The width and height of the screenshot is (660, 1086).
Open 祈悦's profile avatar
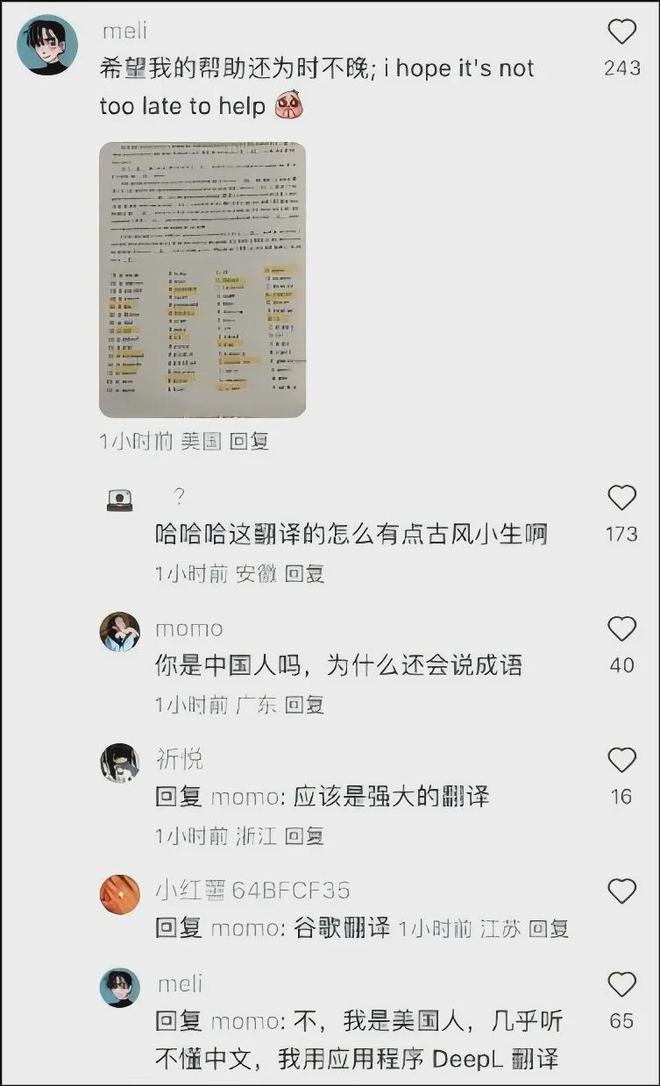(120, 763)
